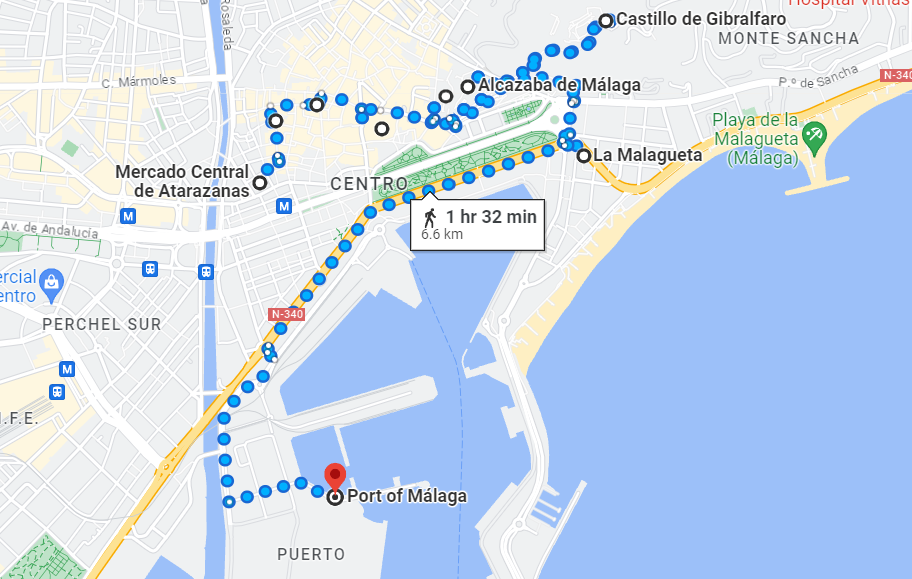The image size is (912, 579).
Task: Tap the walking route 1 hr 32 min callout
Action: point(478,223)
